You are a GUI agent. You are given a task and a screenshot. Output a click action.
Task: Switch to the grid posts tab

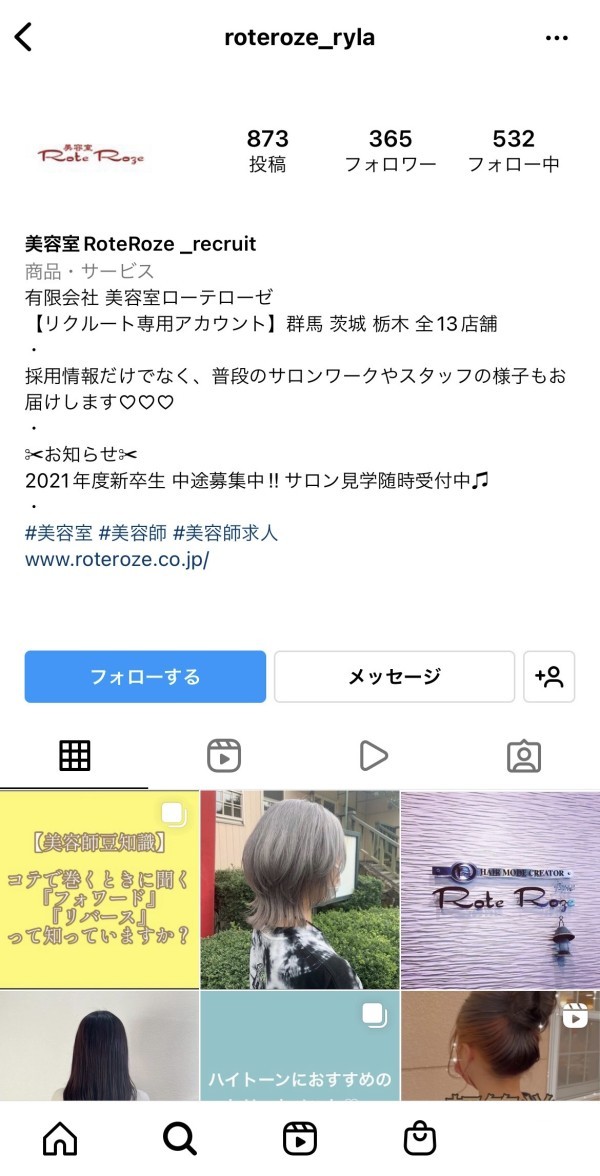(x=75, y=756)
